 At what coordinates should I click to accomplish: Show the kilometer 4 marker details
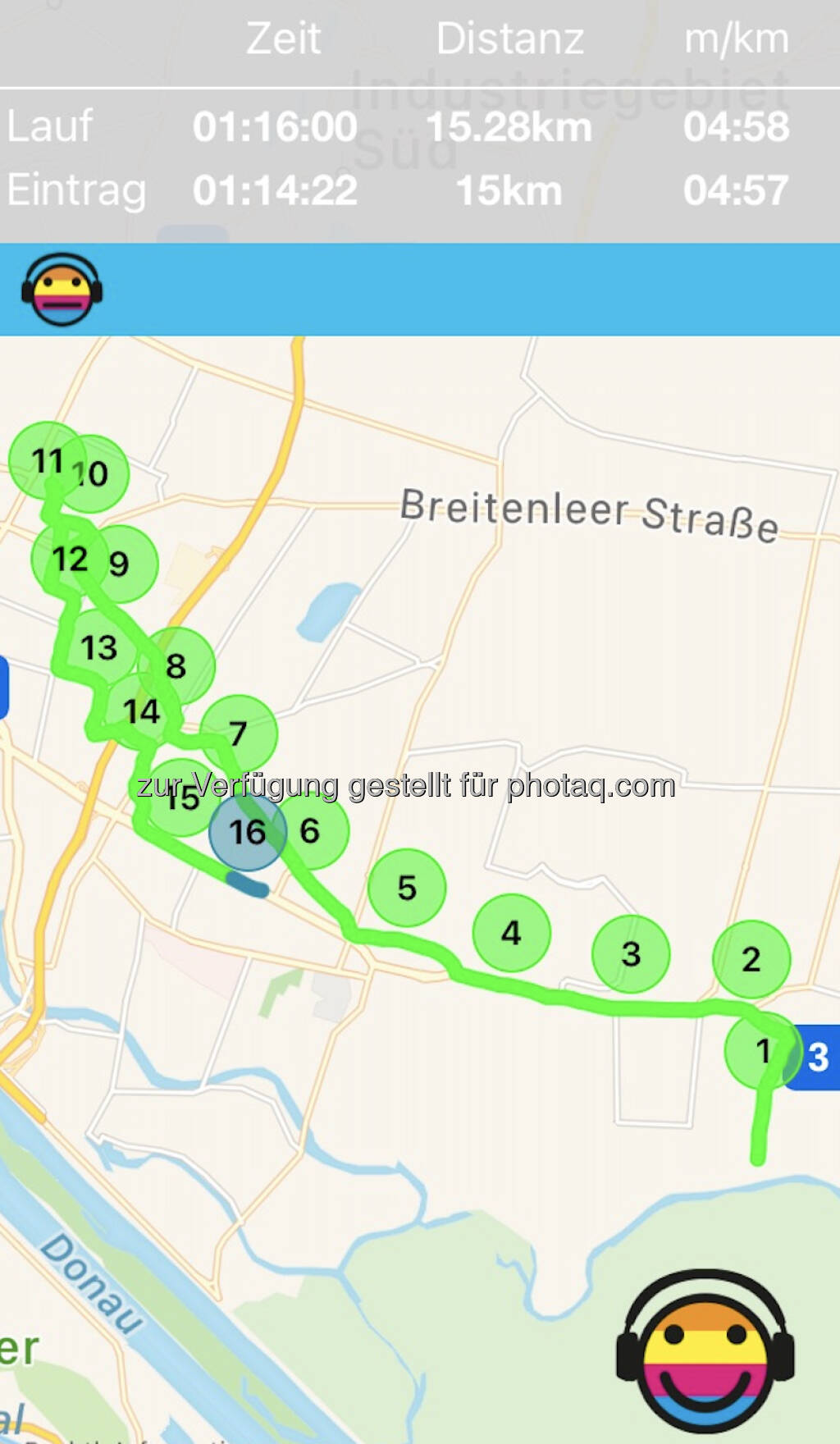[x=511, y=932]
